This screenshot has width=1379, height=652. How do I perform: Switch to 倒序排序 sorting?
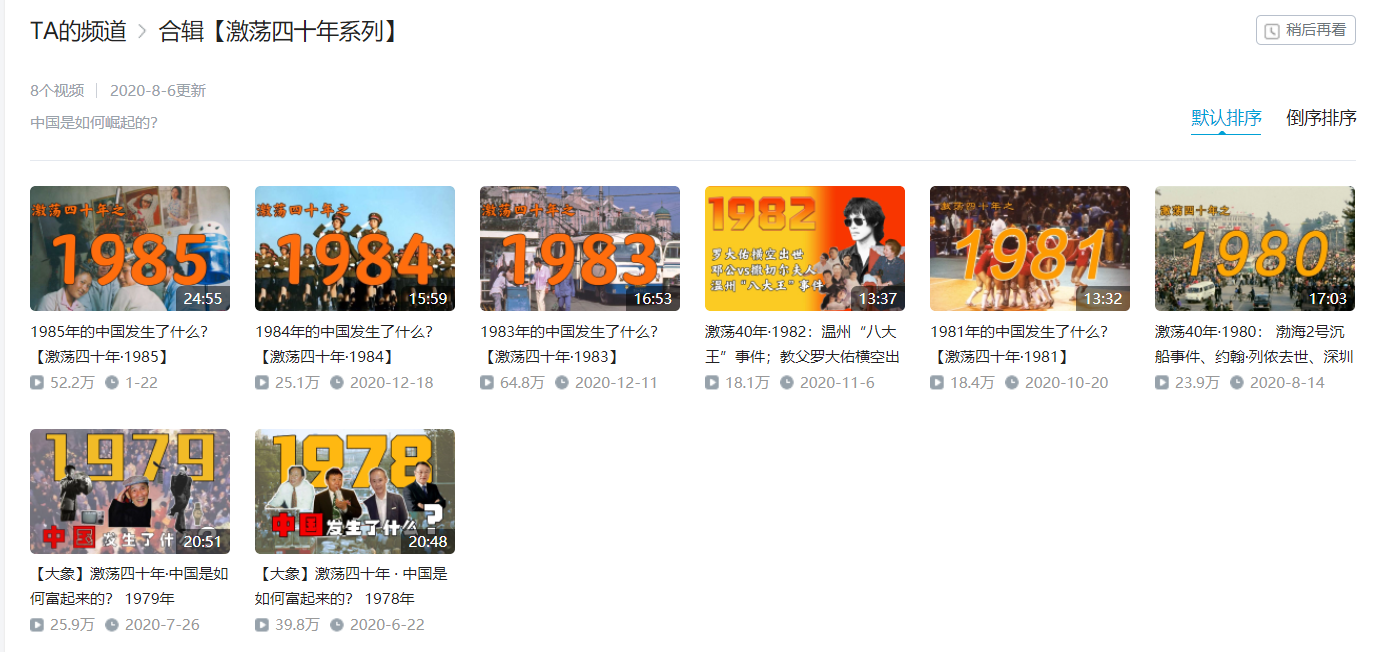click(x=1320, y=118)
